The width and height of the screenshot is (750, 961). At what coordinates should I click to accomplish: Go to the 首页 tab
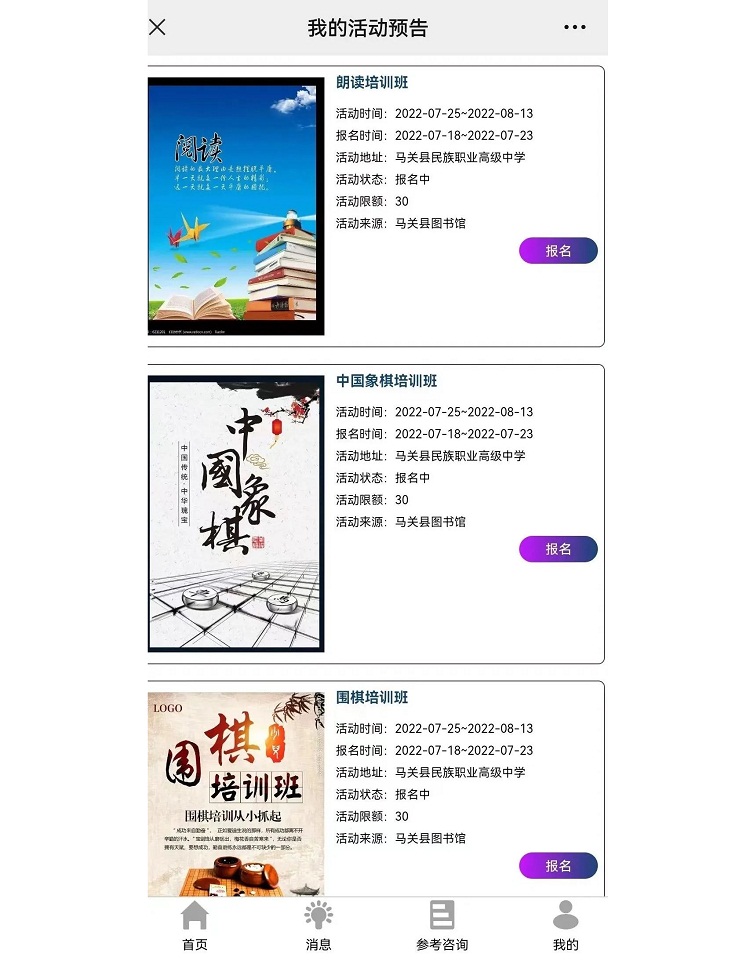click(x=195, y=926)
